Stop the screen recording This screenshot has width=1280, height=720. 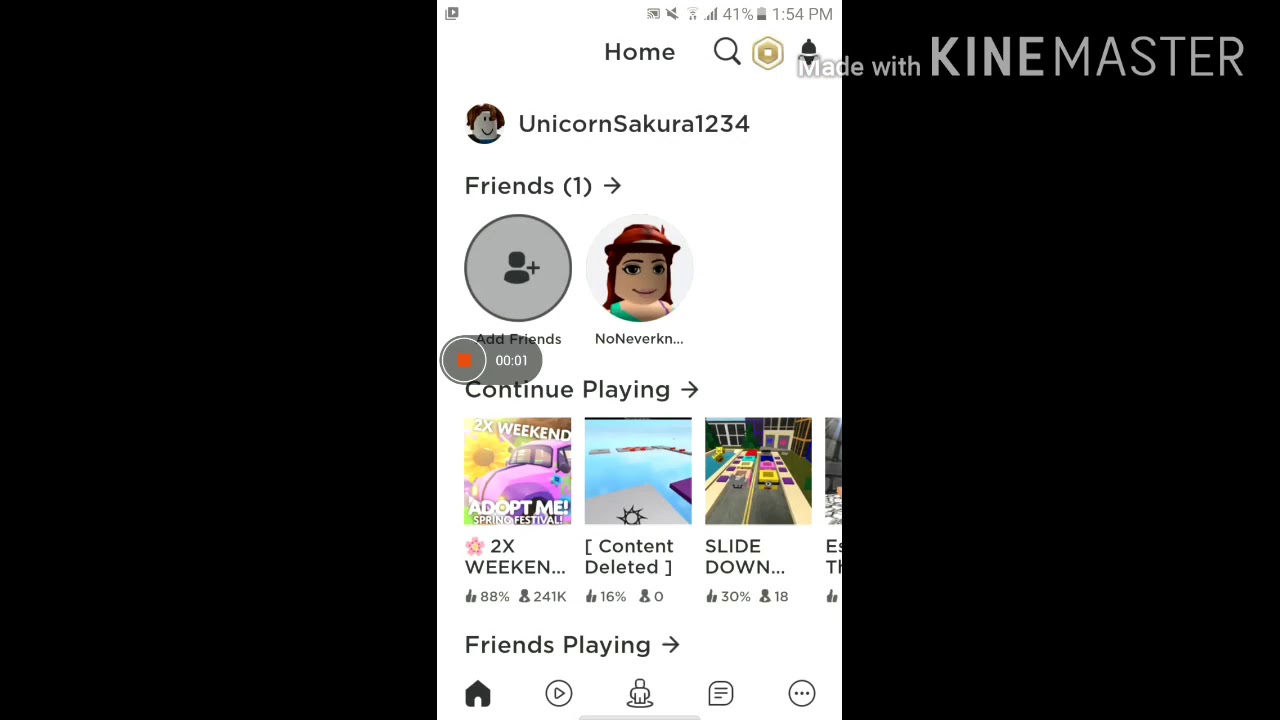coord(464,360)
